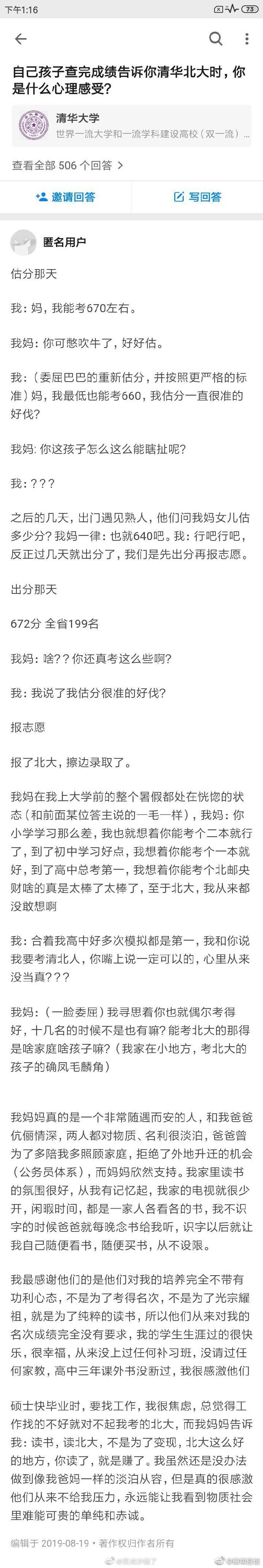Viewport: 263px width, 1568px height.
Task: Open the three-dot overflow menu
Action: (x=247, y=39)
